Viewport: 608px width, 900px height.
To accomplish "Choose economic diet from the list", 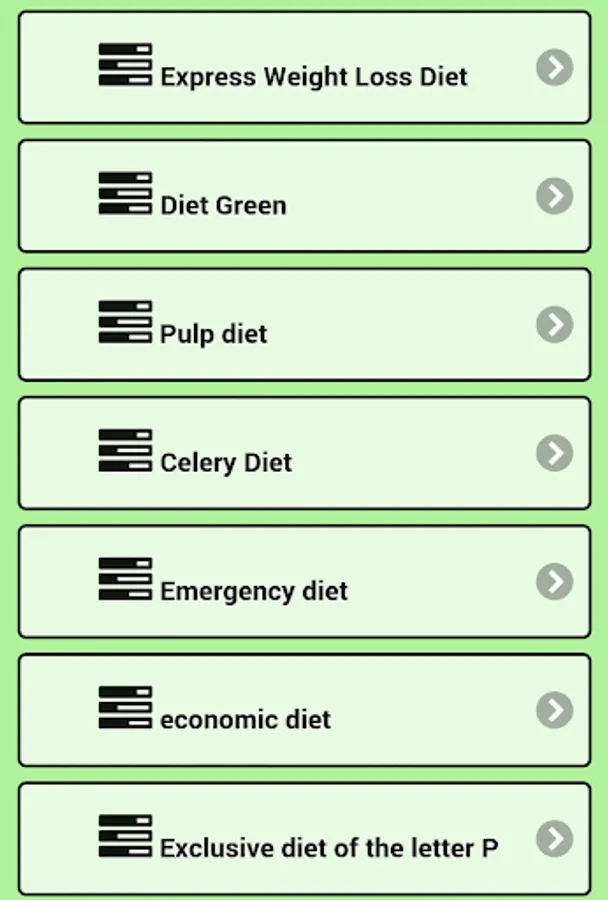I will coord(304,710).
